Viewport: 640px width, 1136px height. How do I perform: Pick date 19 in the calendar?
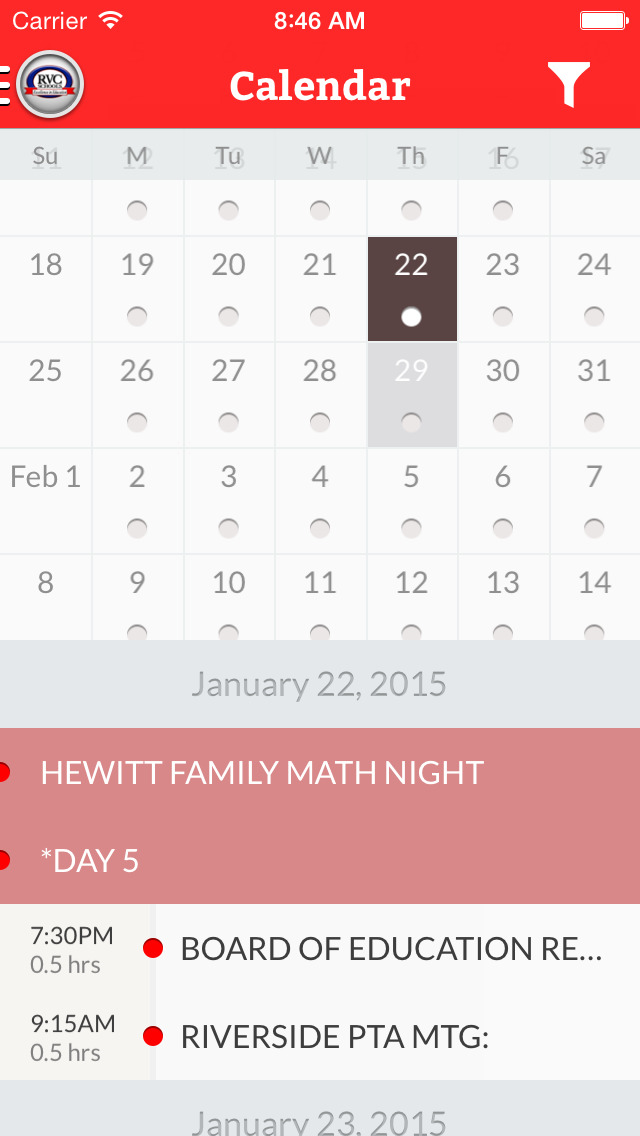(137, 289)
